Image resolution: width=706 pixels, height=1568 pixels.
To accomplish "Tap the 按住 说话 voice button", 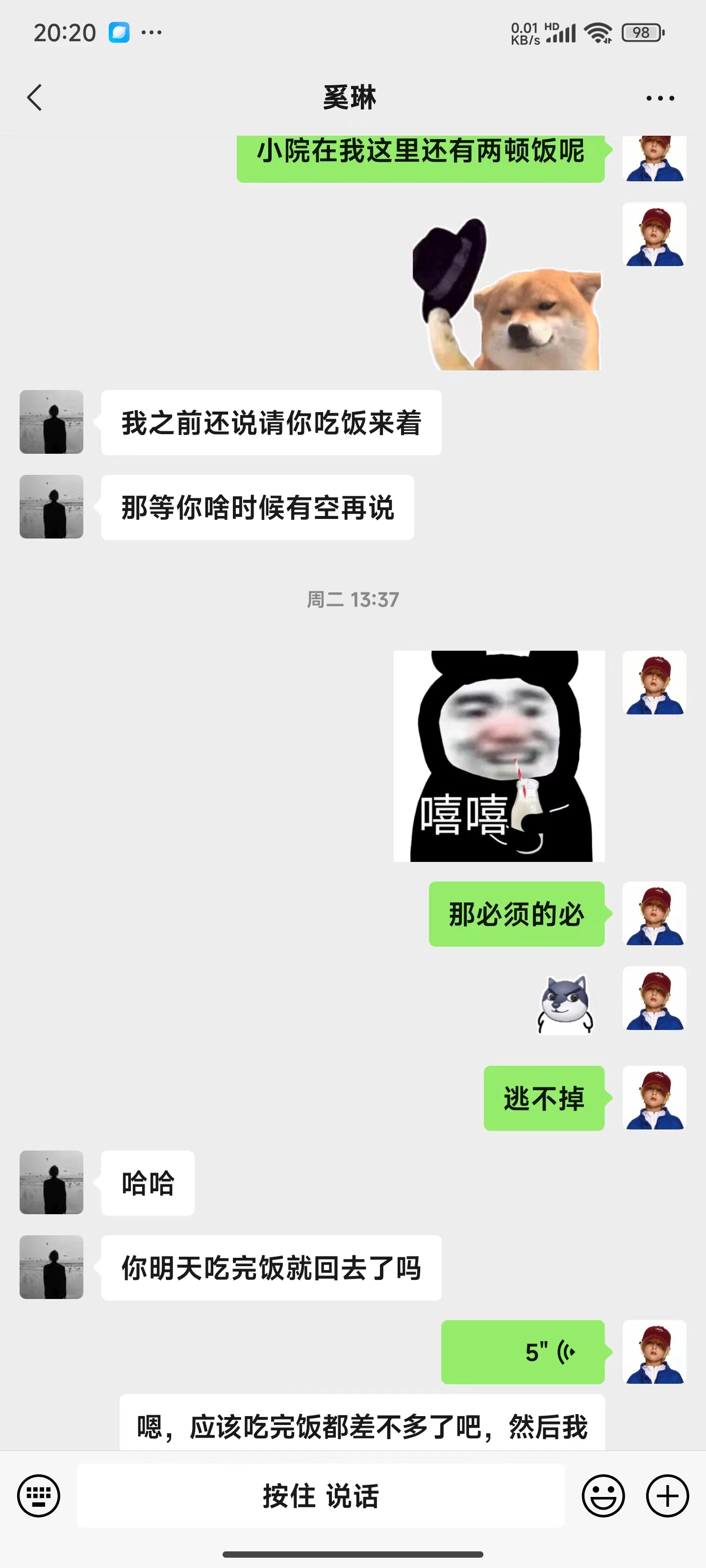I will (x=321, y=1495).
